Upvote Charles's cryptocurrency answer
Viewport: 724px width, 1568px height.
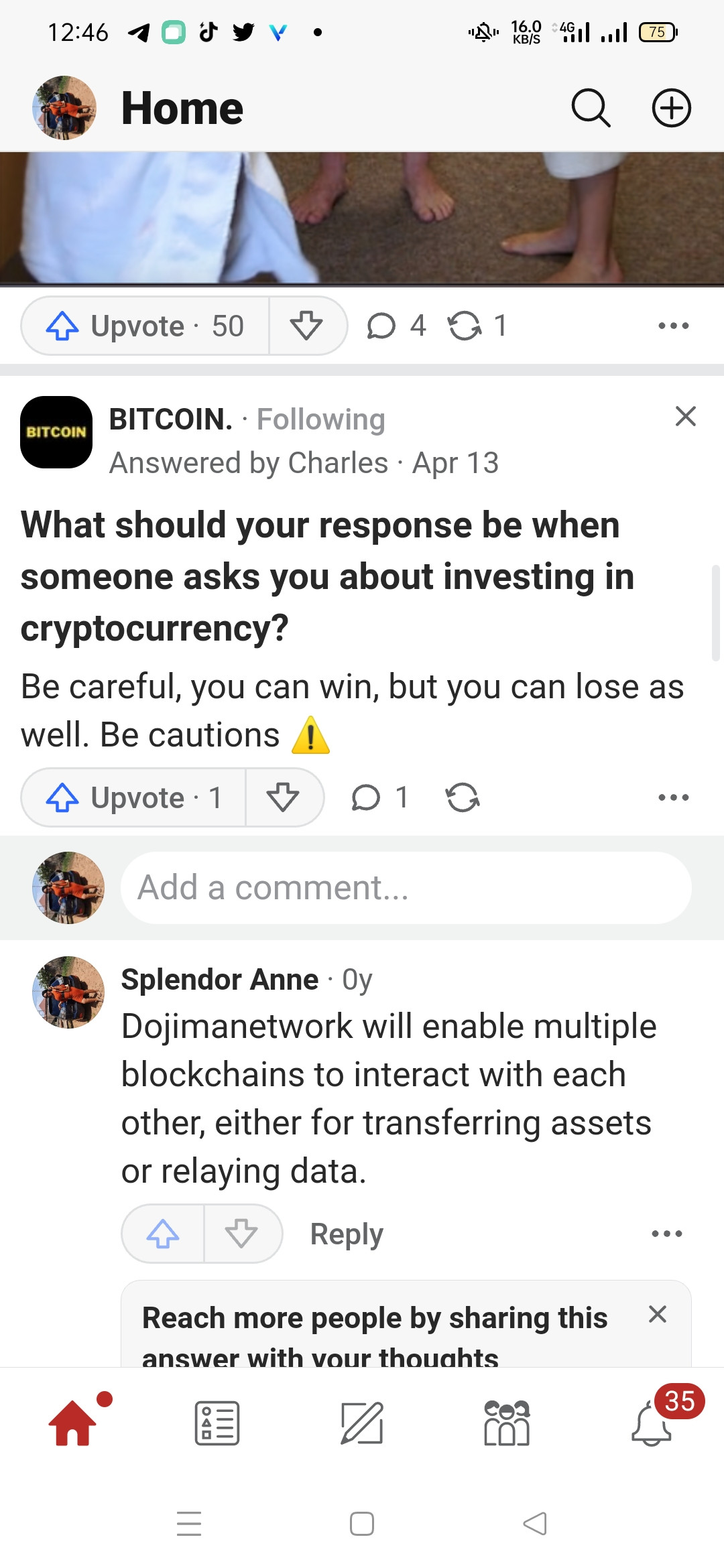pos(134,797)
